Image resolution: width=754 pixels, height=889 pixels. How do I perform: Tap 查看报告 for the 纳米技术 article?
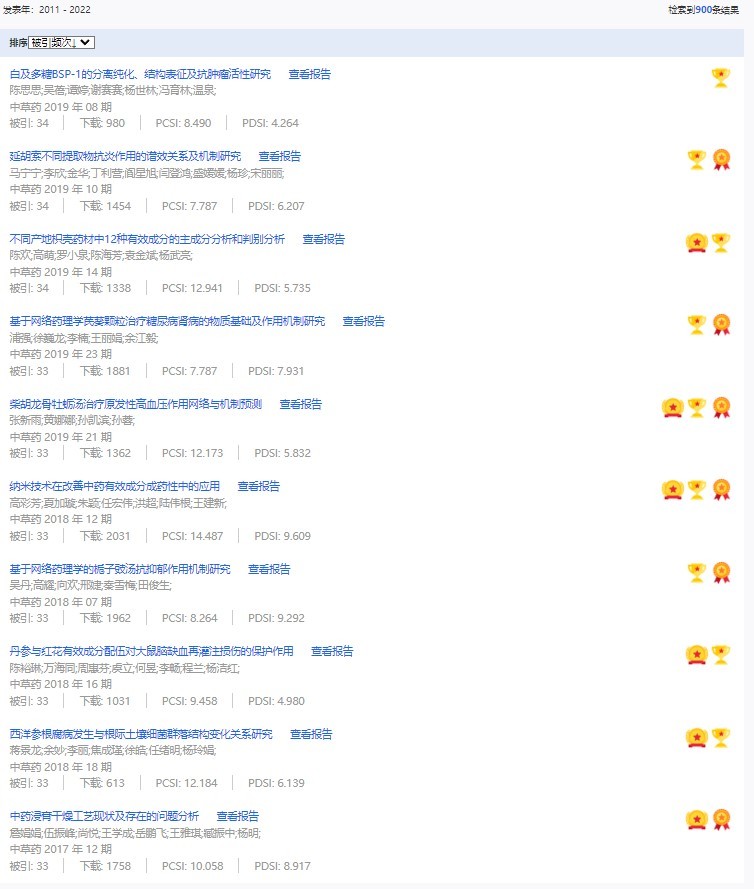coord(259,486)
